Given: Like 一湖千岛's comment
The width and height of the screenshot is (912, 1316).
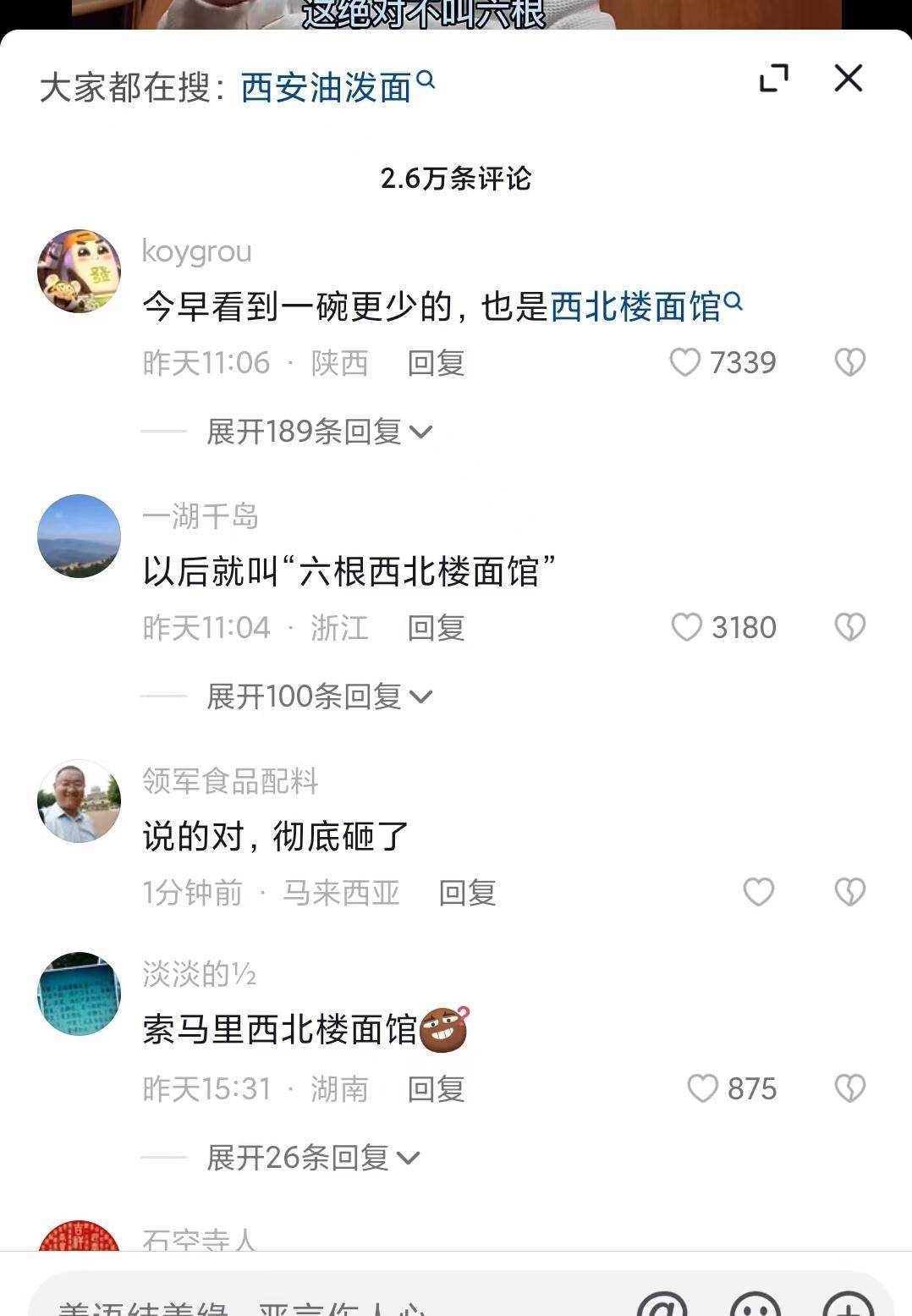Looking at the screenshot, I should pyautogui.click(x=686, y=627).
